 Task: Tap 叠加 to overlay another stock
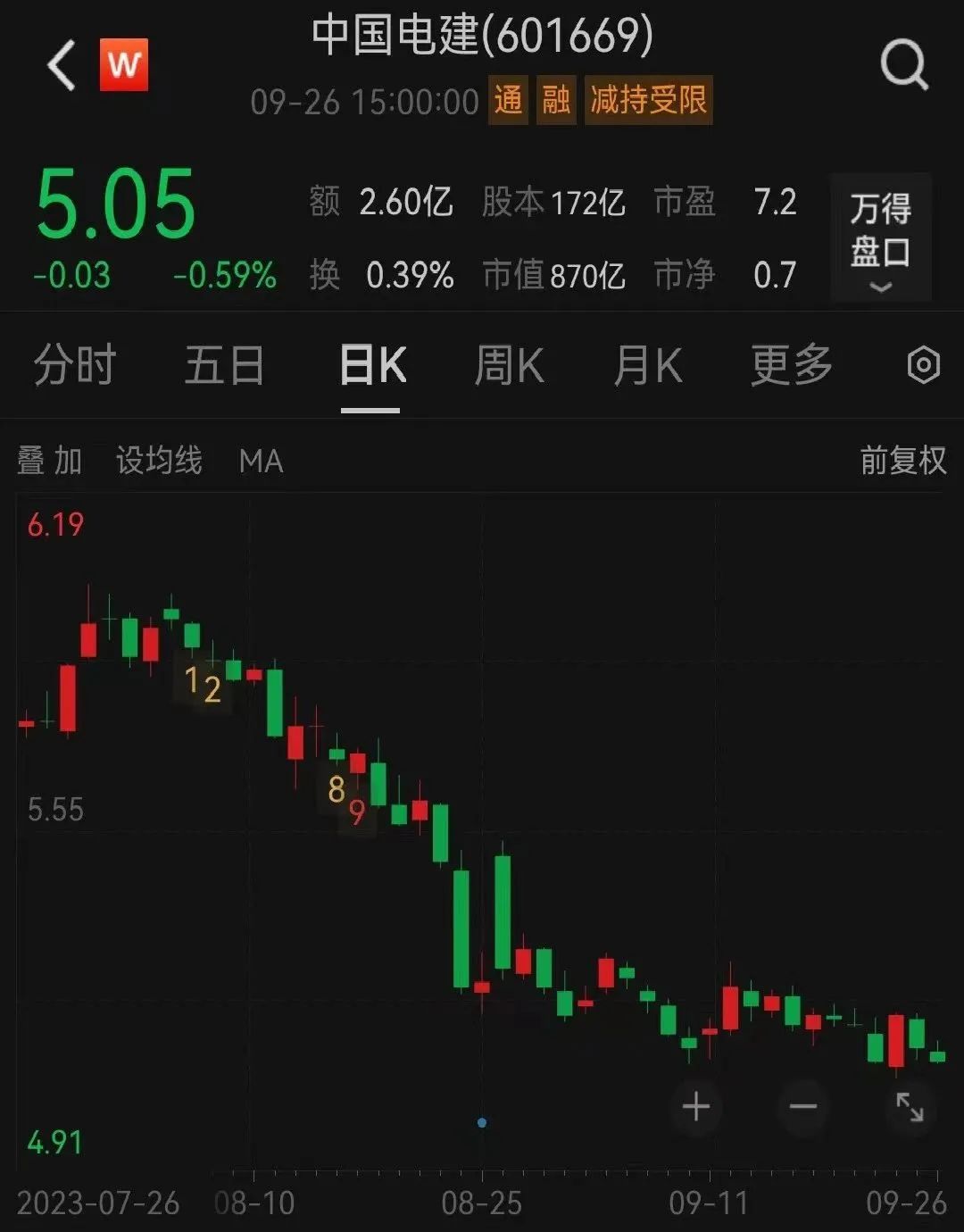(50, 462)
